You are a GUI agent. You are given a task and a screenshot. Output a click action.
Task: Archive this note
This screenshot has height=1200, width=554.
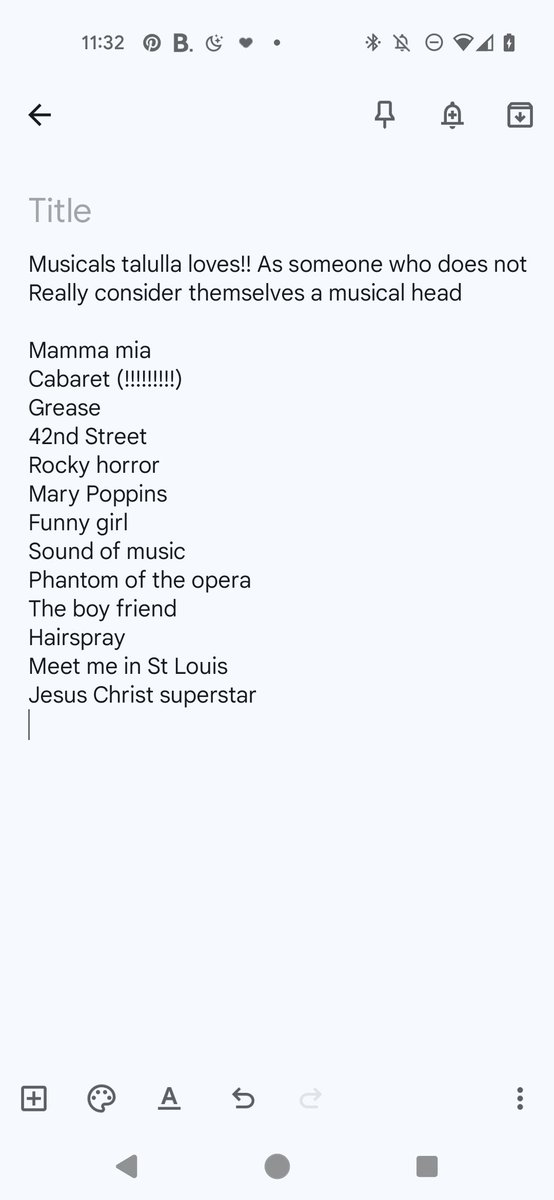click(519, 115)
